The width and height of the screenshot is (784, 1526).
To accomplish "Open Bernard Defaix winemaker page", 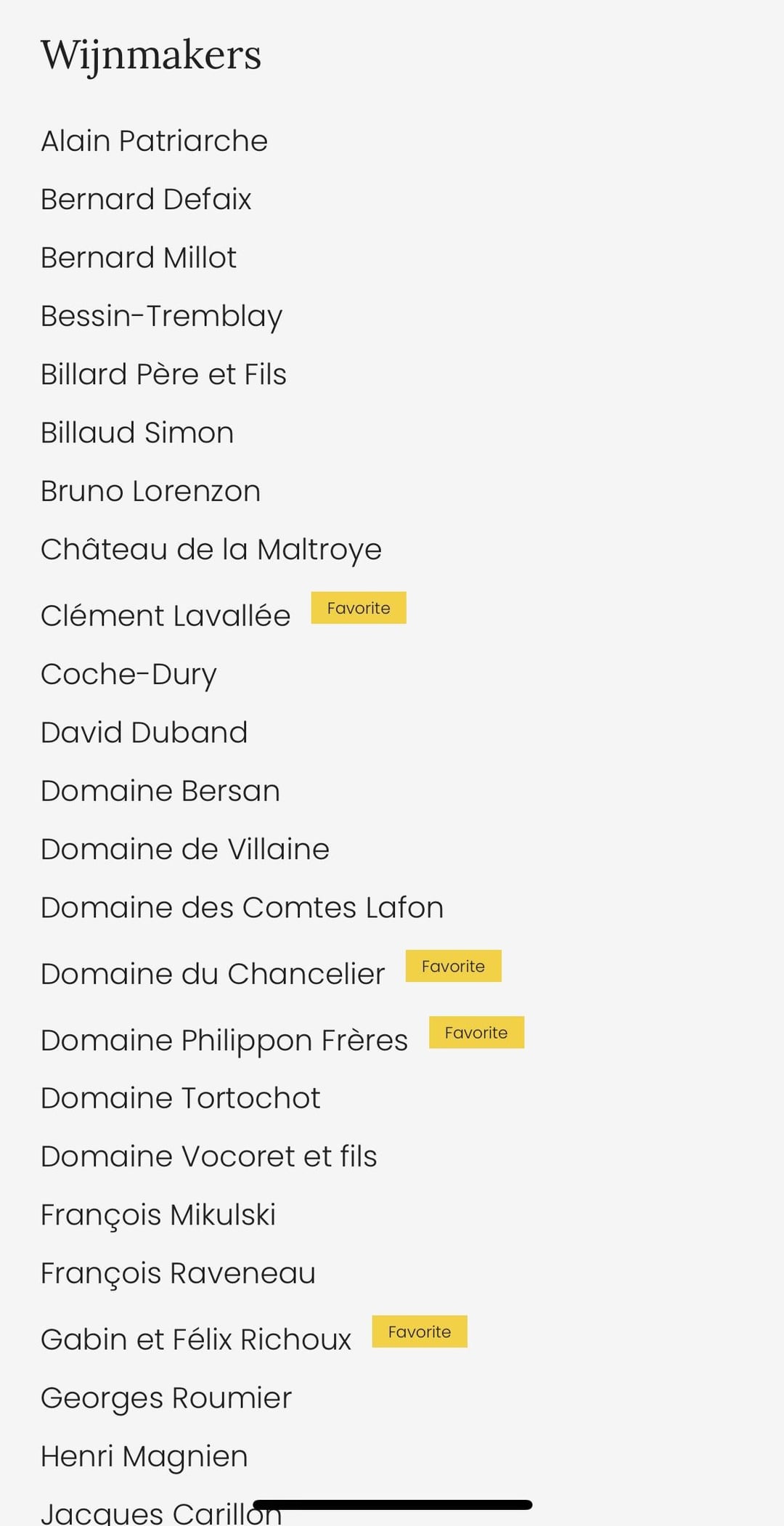I will coord(146,199).
